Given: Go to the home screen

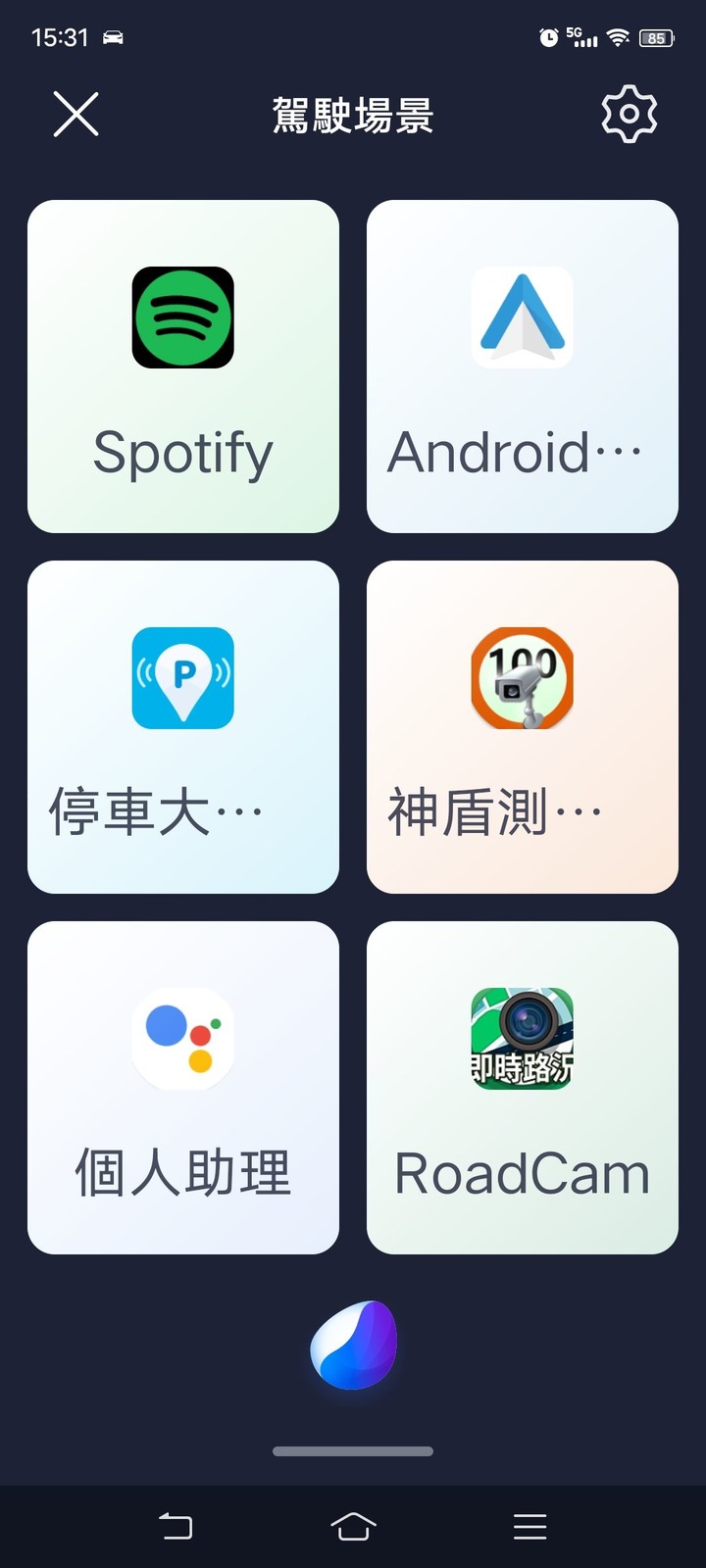Looking at the screenshot, I should pyautogui.click(x=353, y=1526).
